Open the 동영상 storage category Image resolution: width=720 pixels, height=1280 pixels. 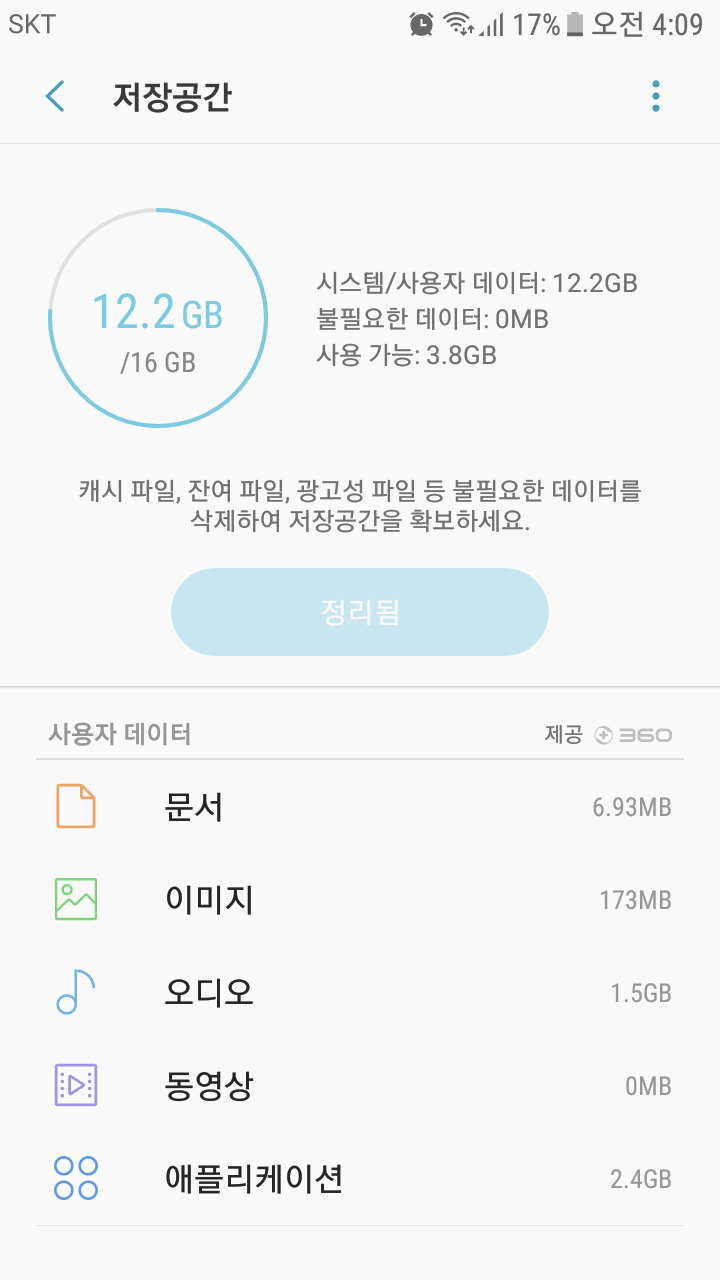click(360, 1085)
